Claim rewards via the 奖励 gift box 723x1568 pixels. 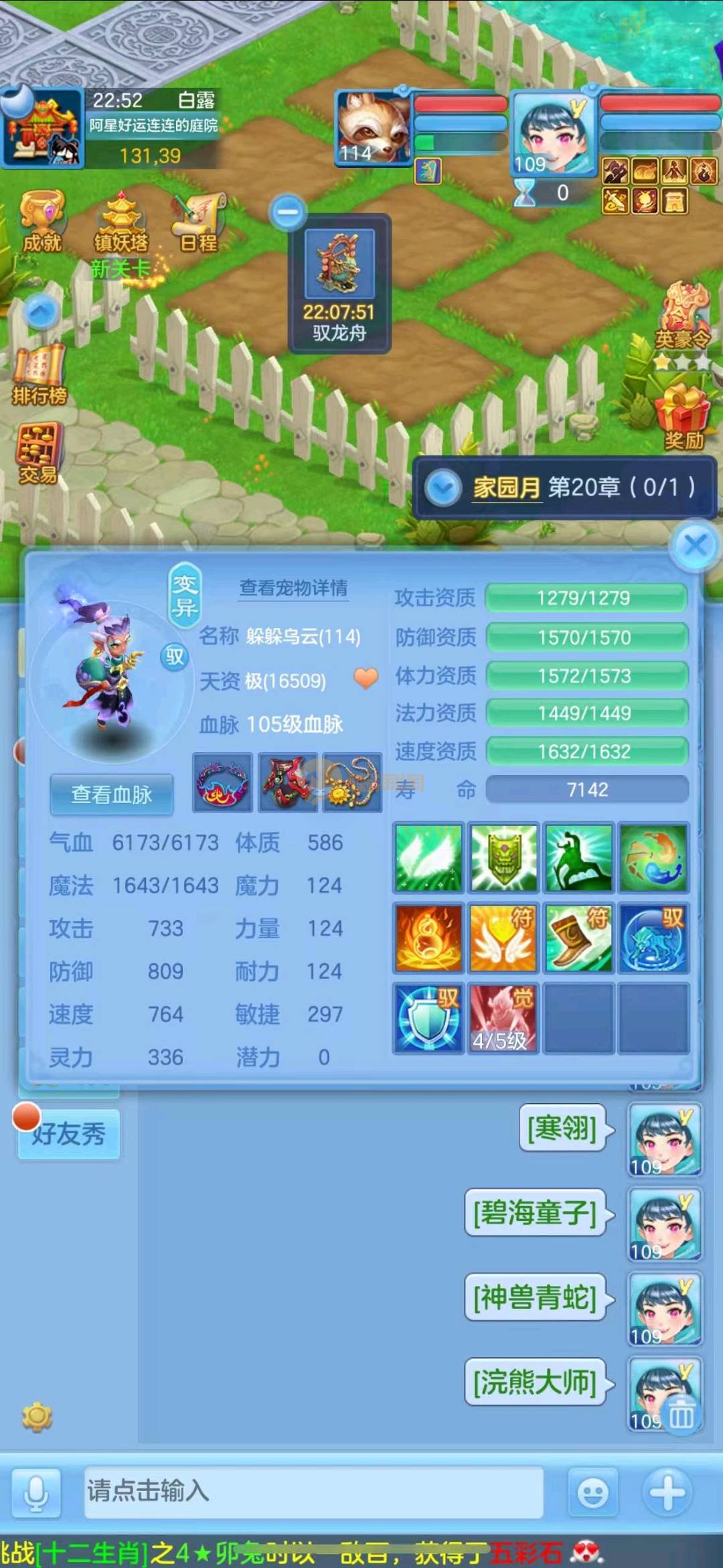click(683, 417)
